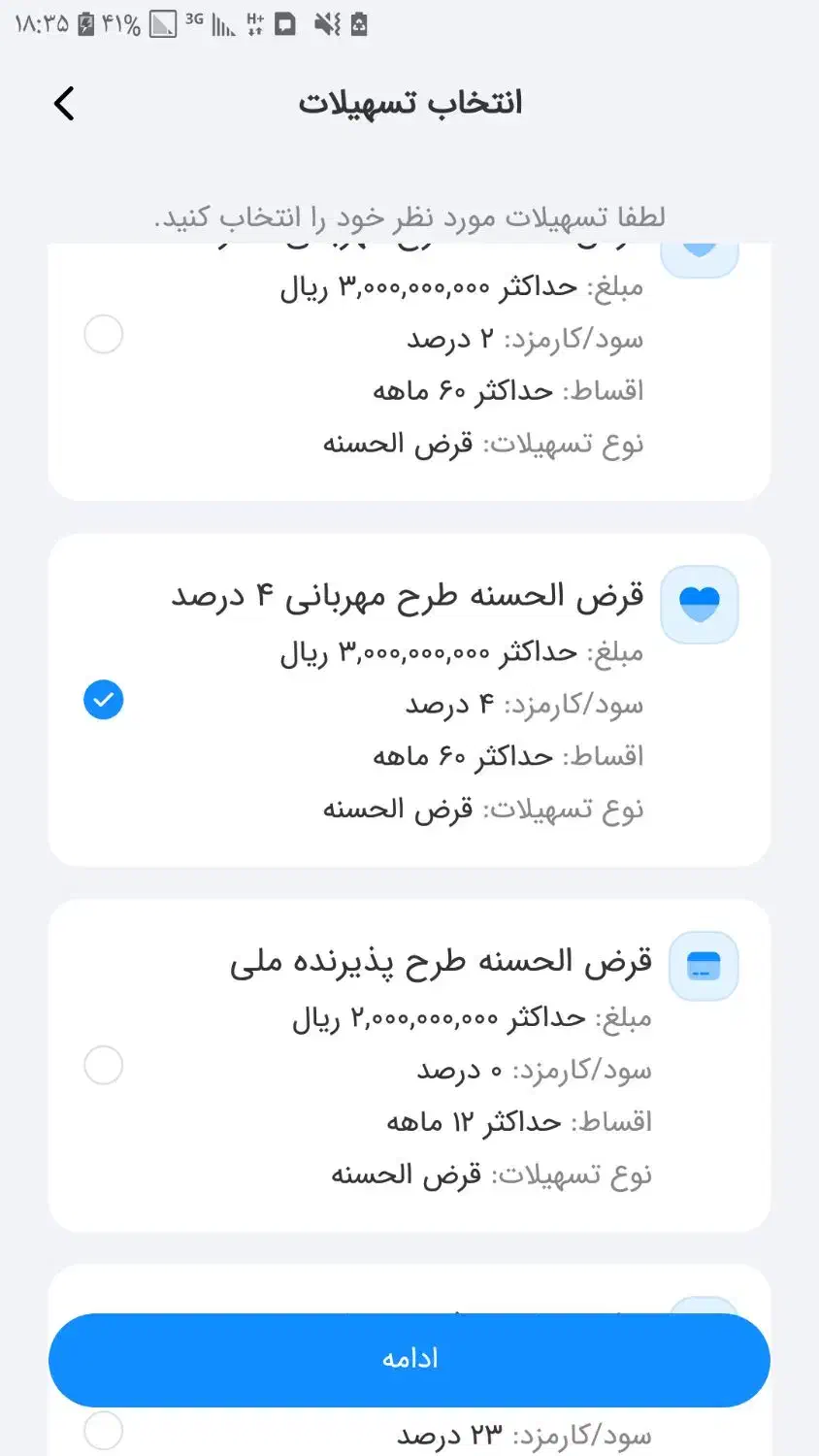Tap the card icon on Pazirande Melli loan
Screen dimensions: 819x1456
pos(703,966)
